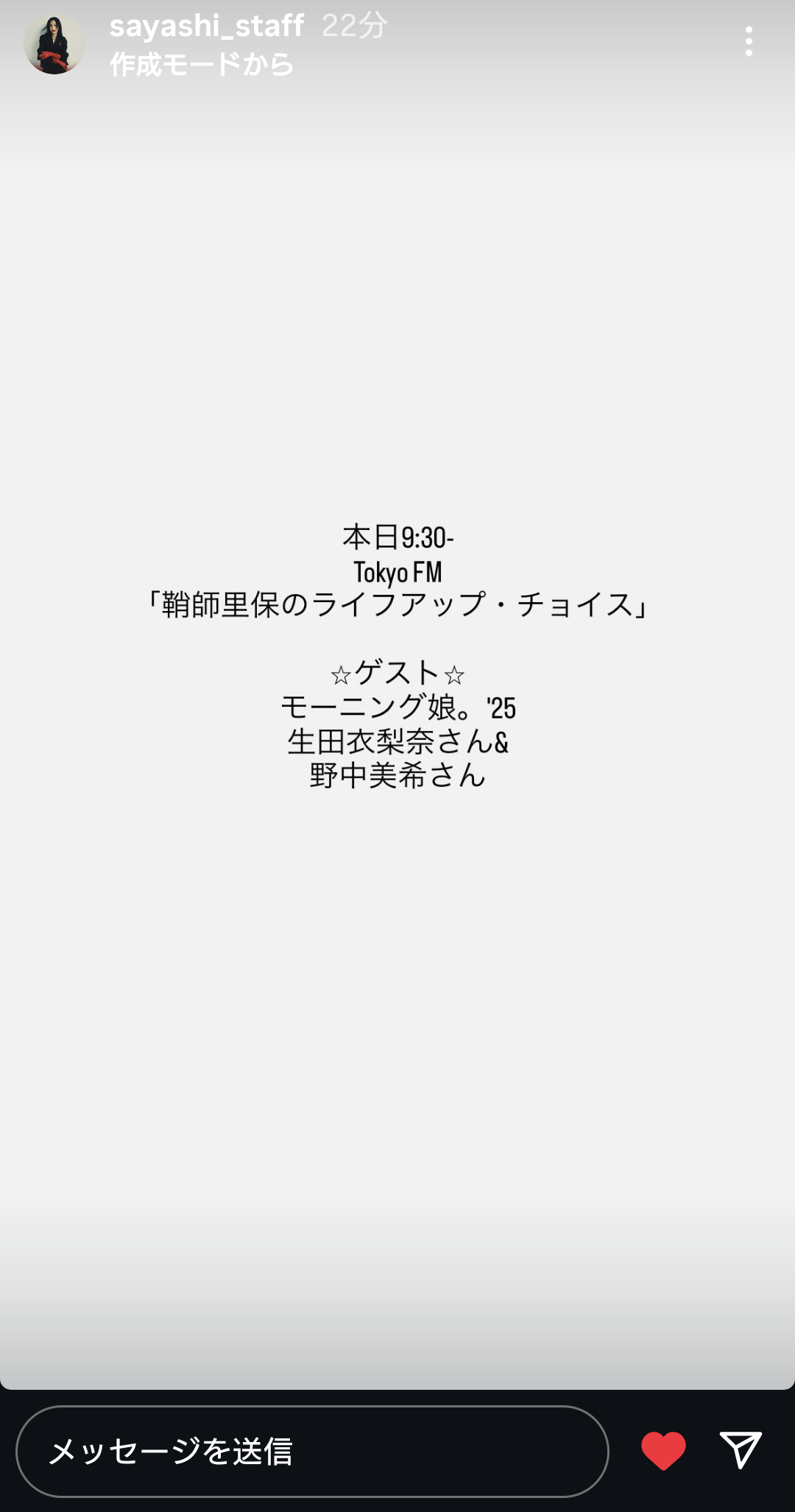Tap the sayashi_staff username
This screenshot has width=795, height=1512.
(x=206, y=26)
